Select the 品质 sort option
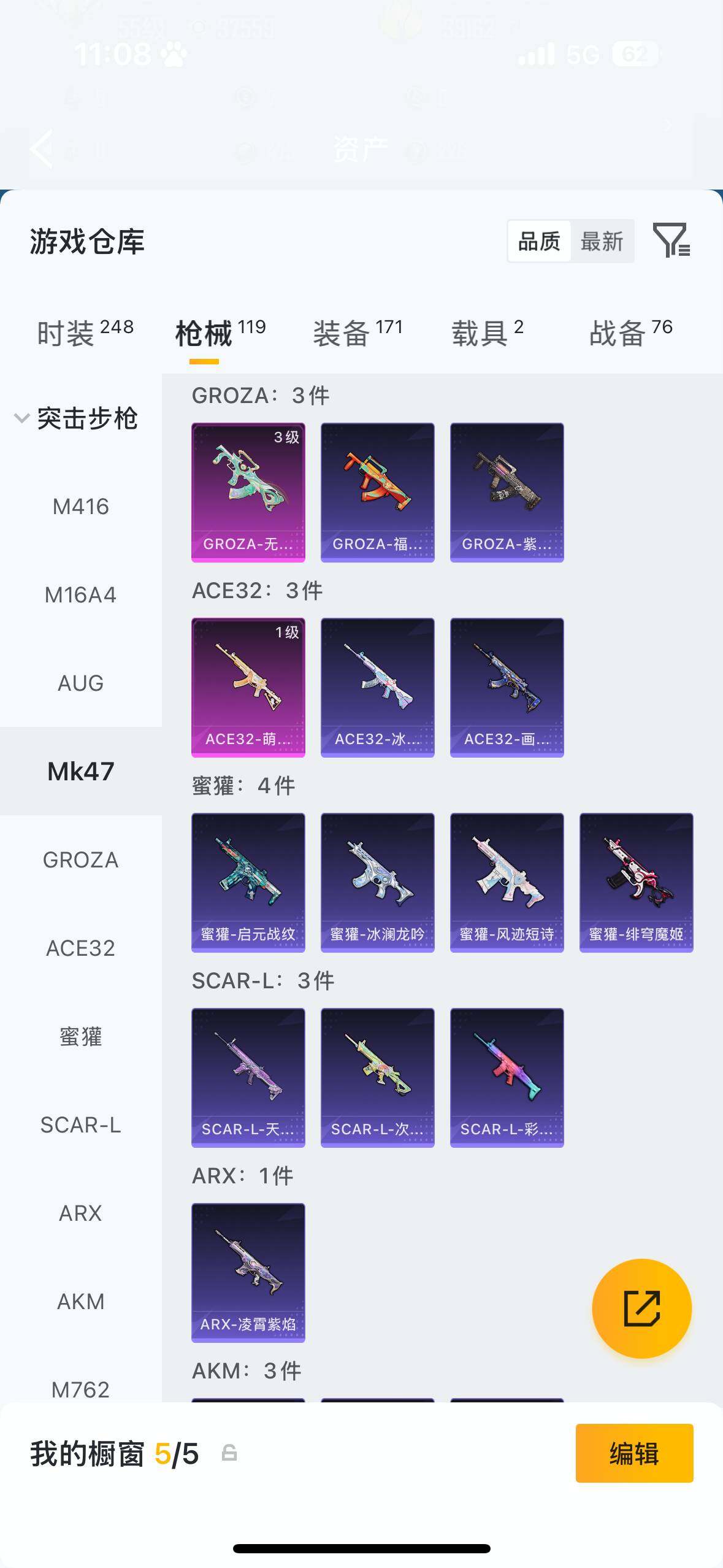 point(539,242)
